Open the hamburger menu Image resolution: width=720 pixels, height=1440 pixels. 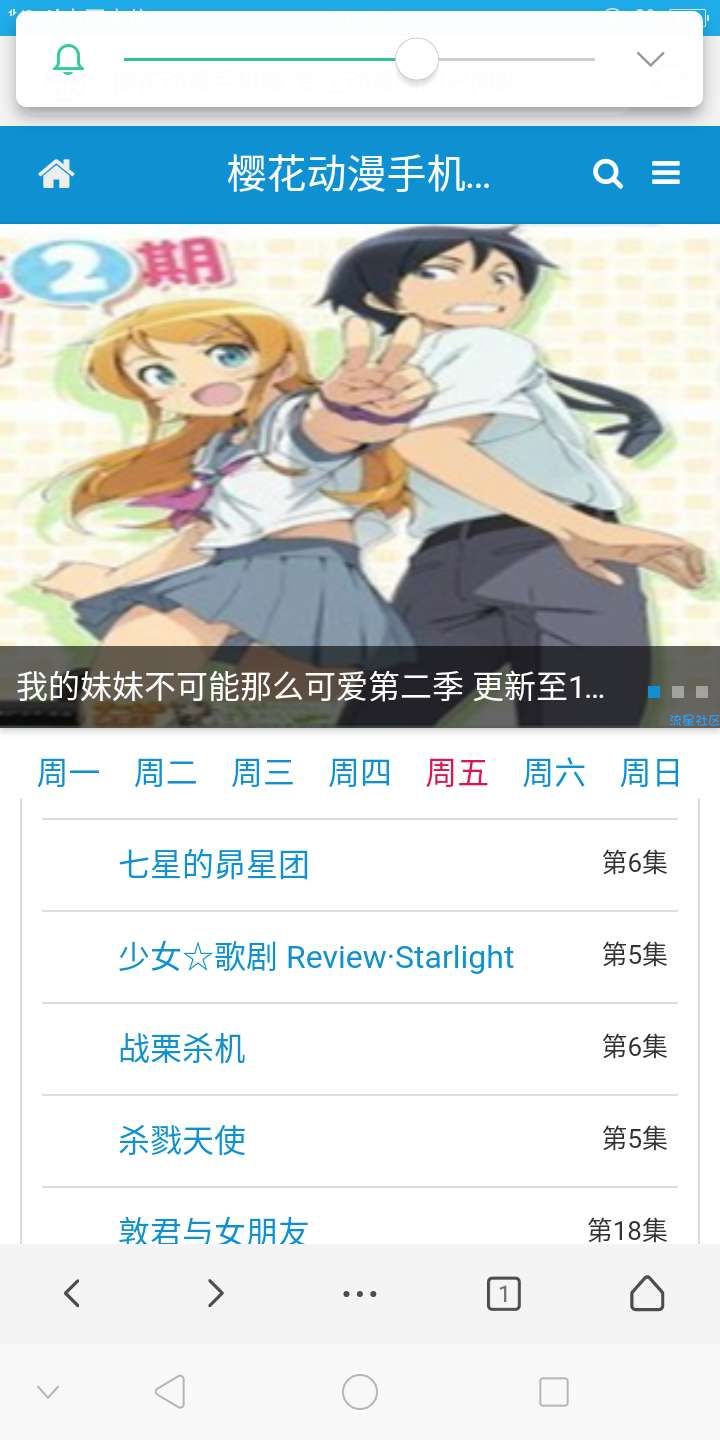pyautogui.click(x=666, y=174)
